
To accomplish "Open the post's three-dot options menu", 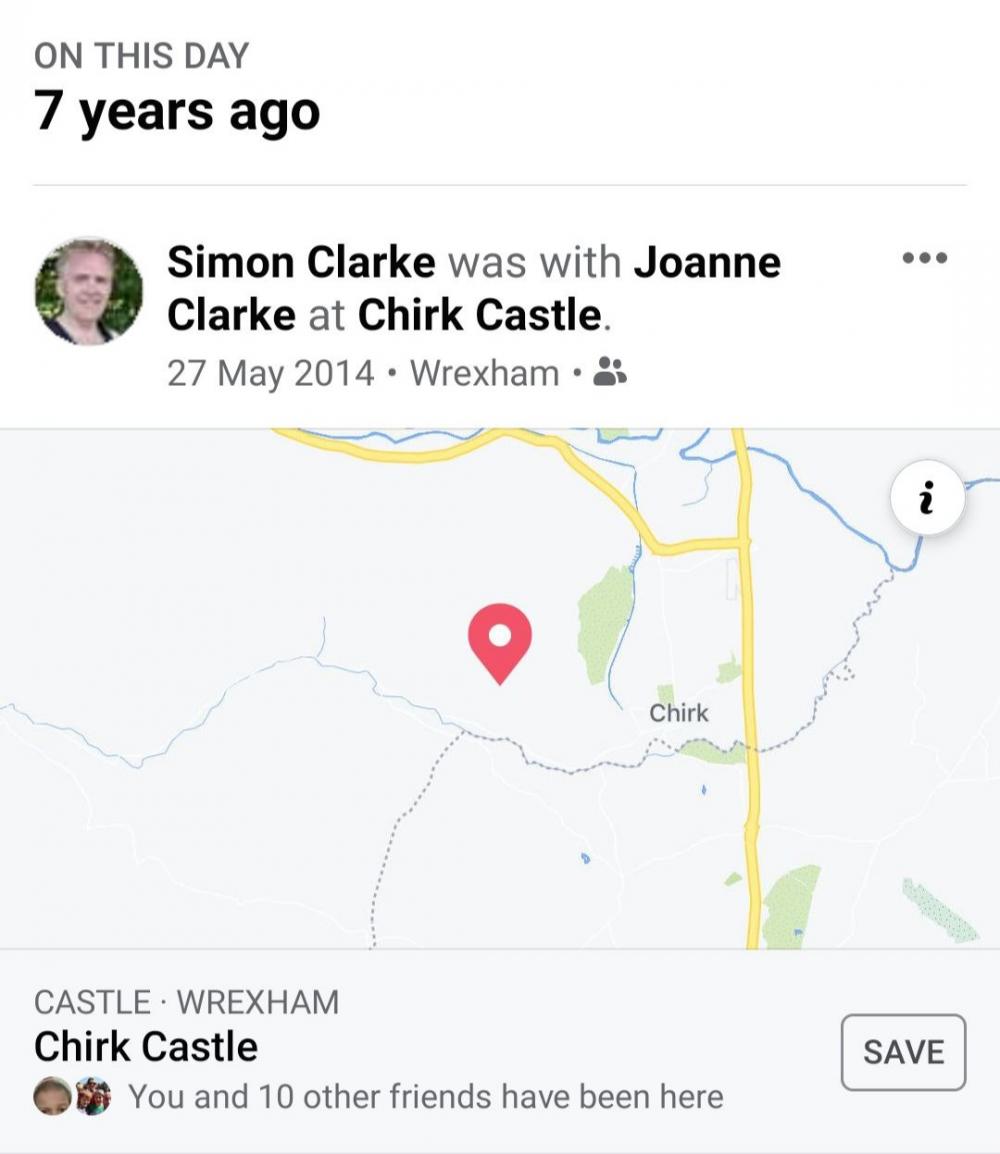I will 923,258.
